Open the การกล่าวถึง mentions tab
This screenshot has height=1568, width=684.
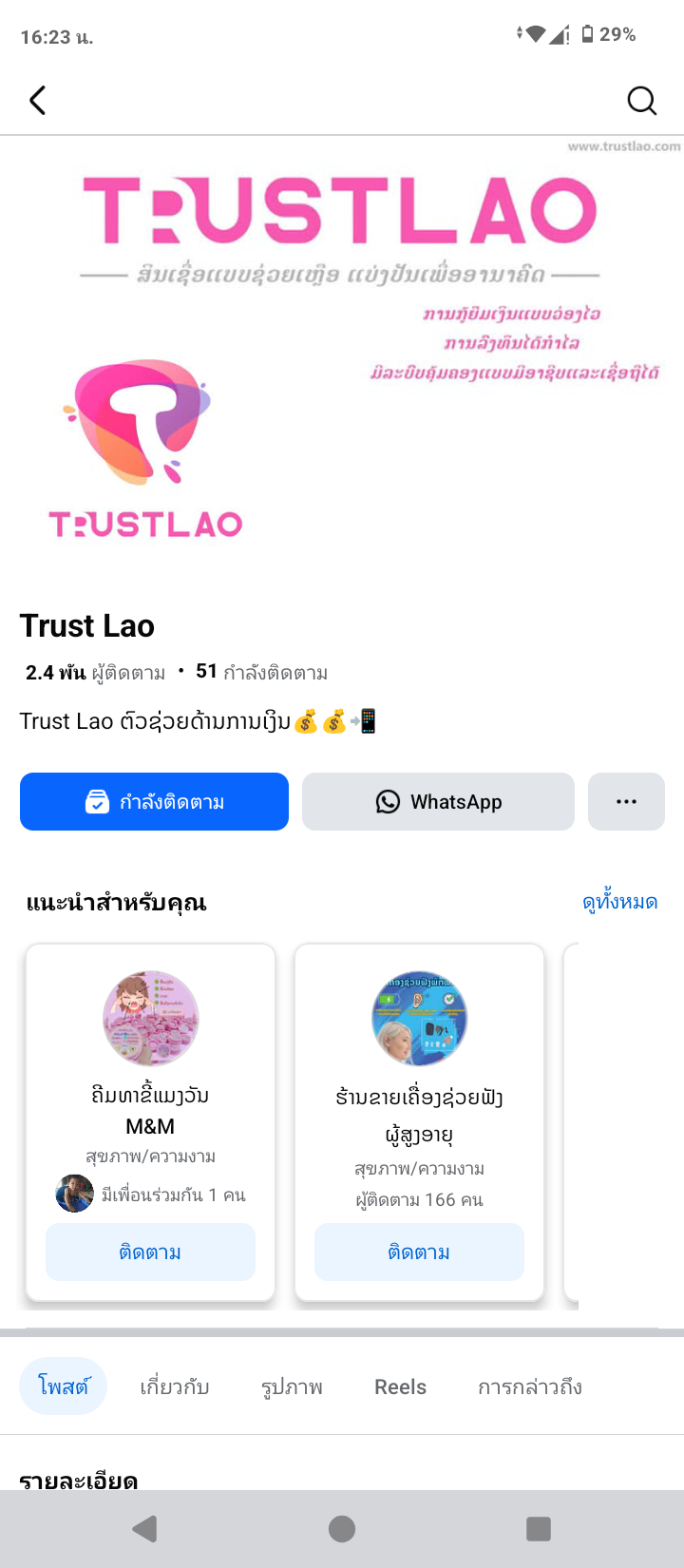coord(529,1386)
